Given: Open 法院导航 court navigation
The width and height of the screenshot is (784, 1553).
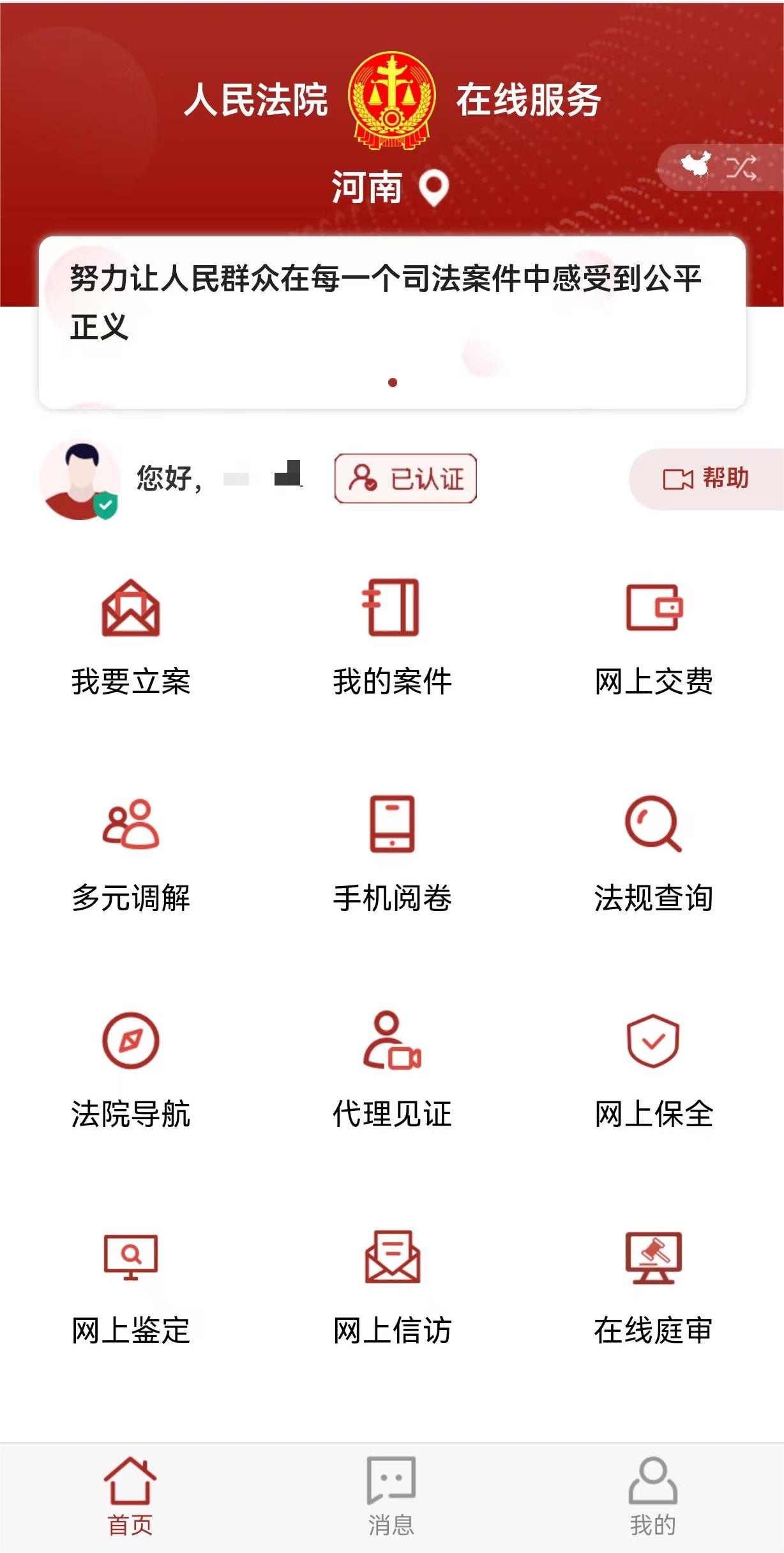Looking at the screenshot, I should [131, 1070].
